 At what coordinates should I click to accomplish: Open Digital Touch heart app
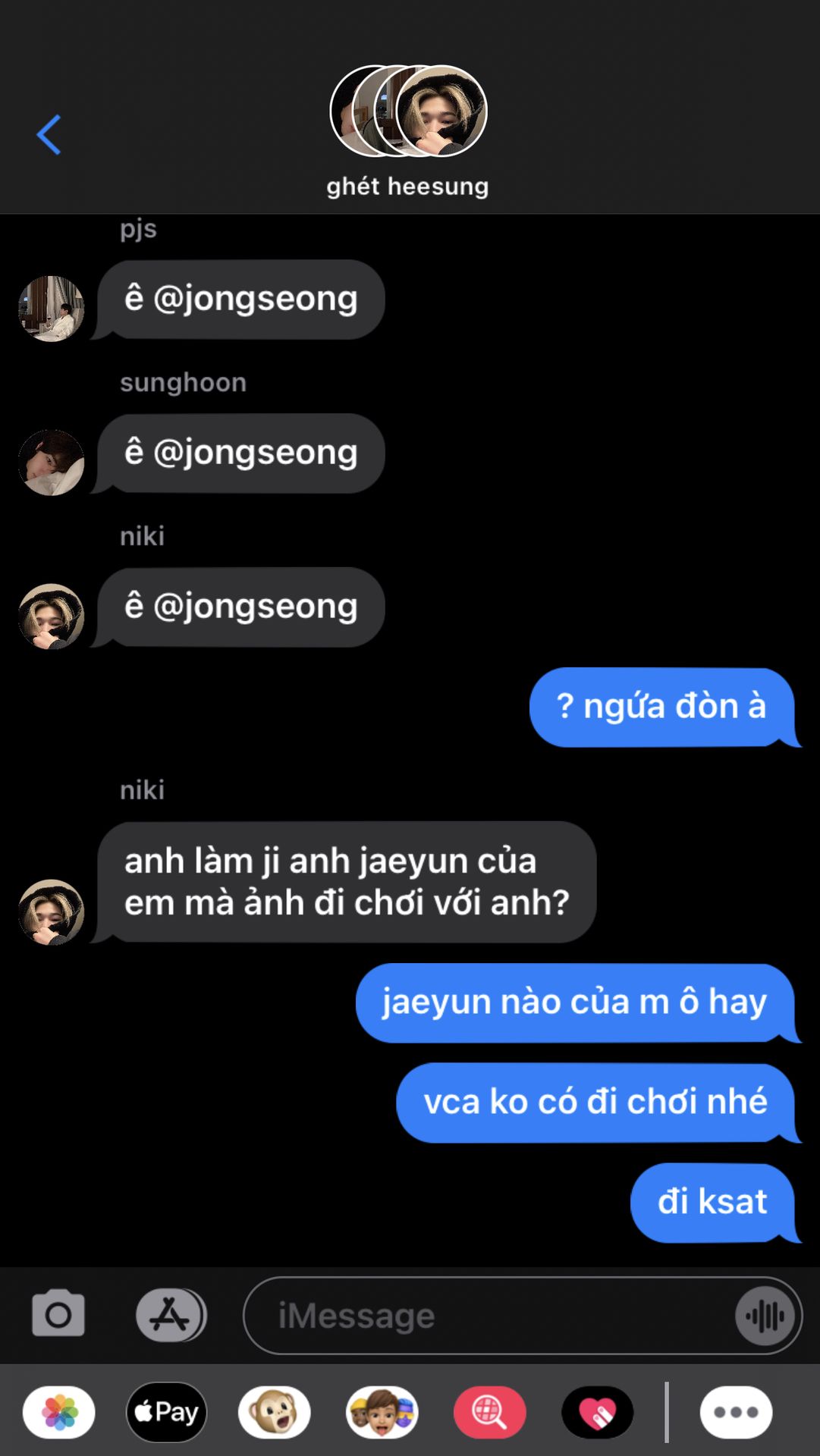[x=598, y=1413]
